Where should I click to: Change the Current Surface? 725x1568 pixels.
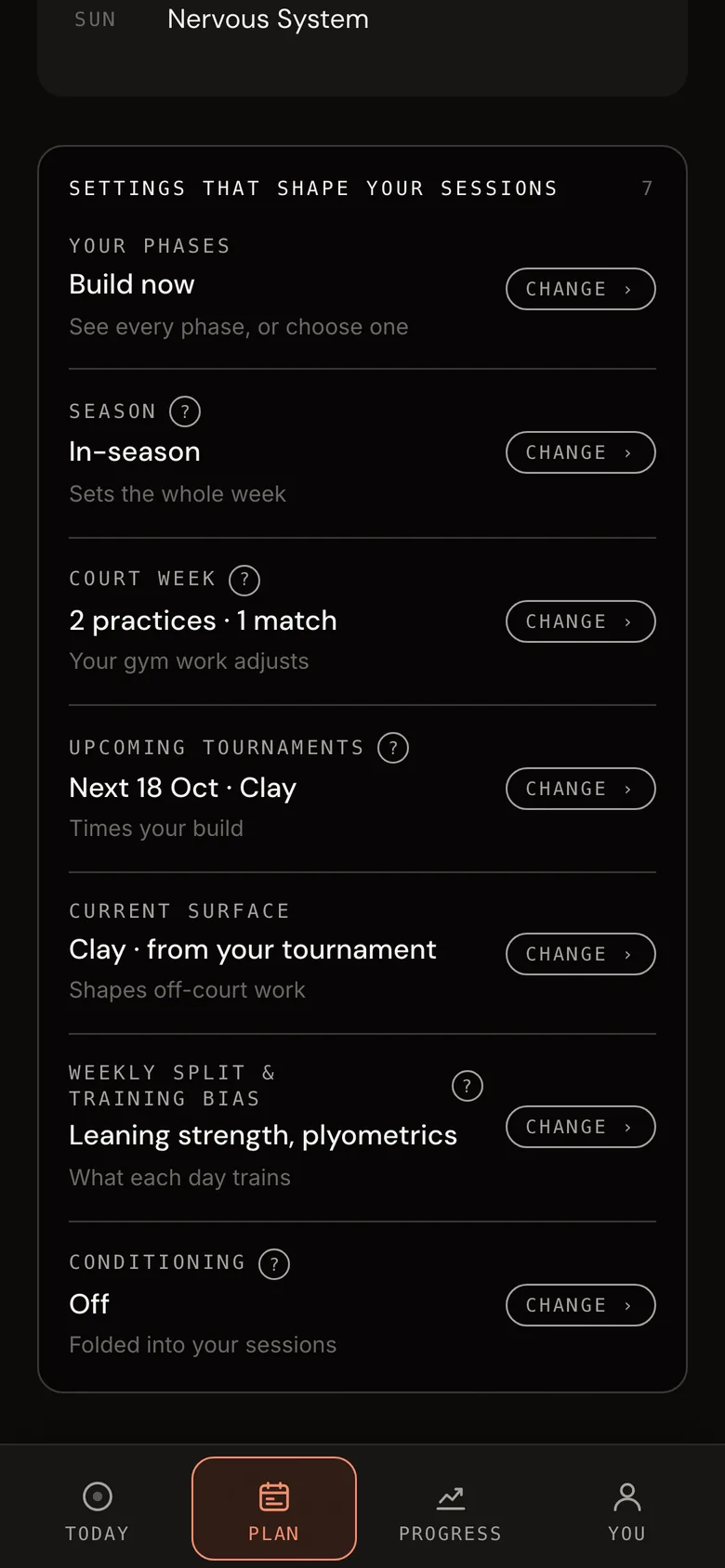click(581, 954)
